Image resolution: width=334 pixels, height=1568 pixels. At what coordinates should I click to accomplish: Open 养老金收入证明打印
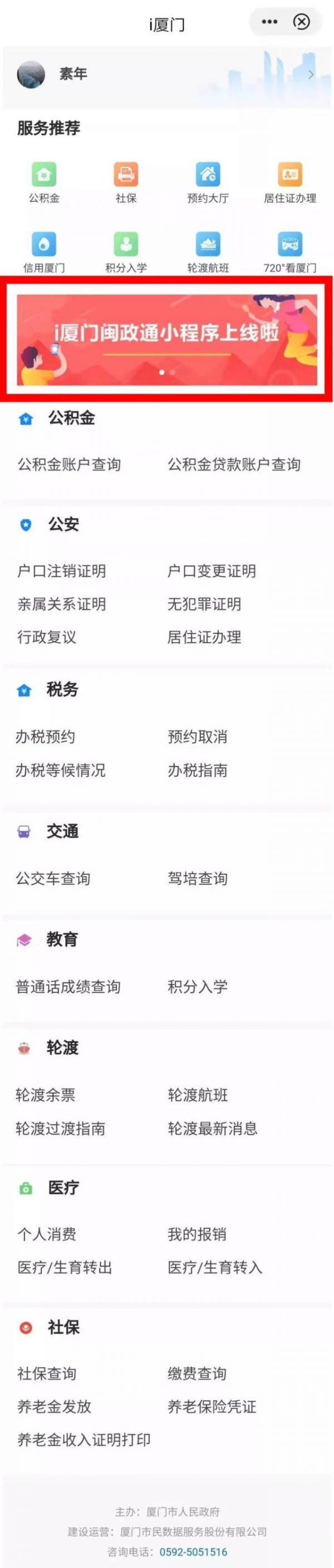pos(83,1440)
